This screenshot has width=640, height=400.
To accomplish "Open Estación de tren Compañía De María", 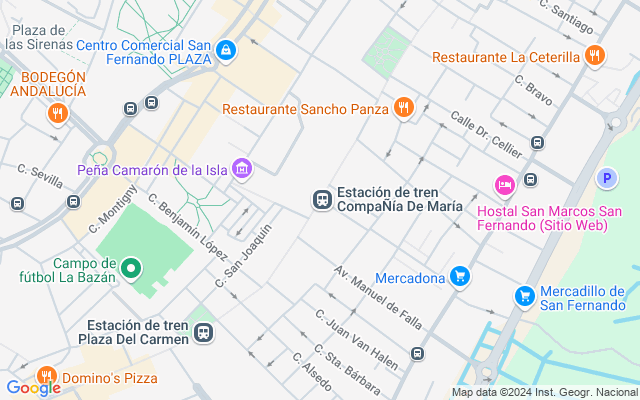I will (x=322, y=199).
